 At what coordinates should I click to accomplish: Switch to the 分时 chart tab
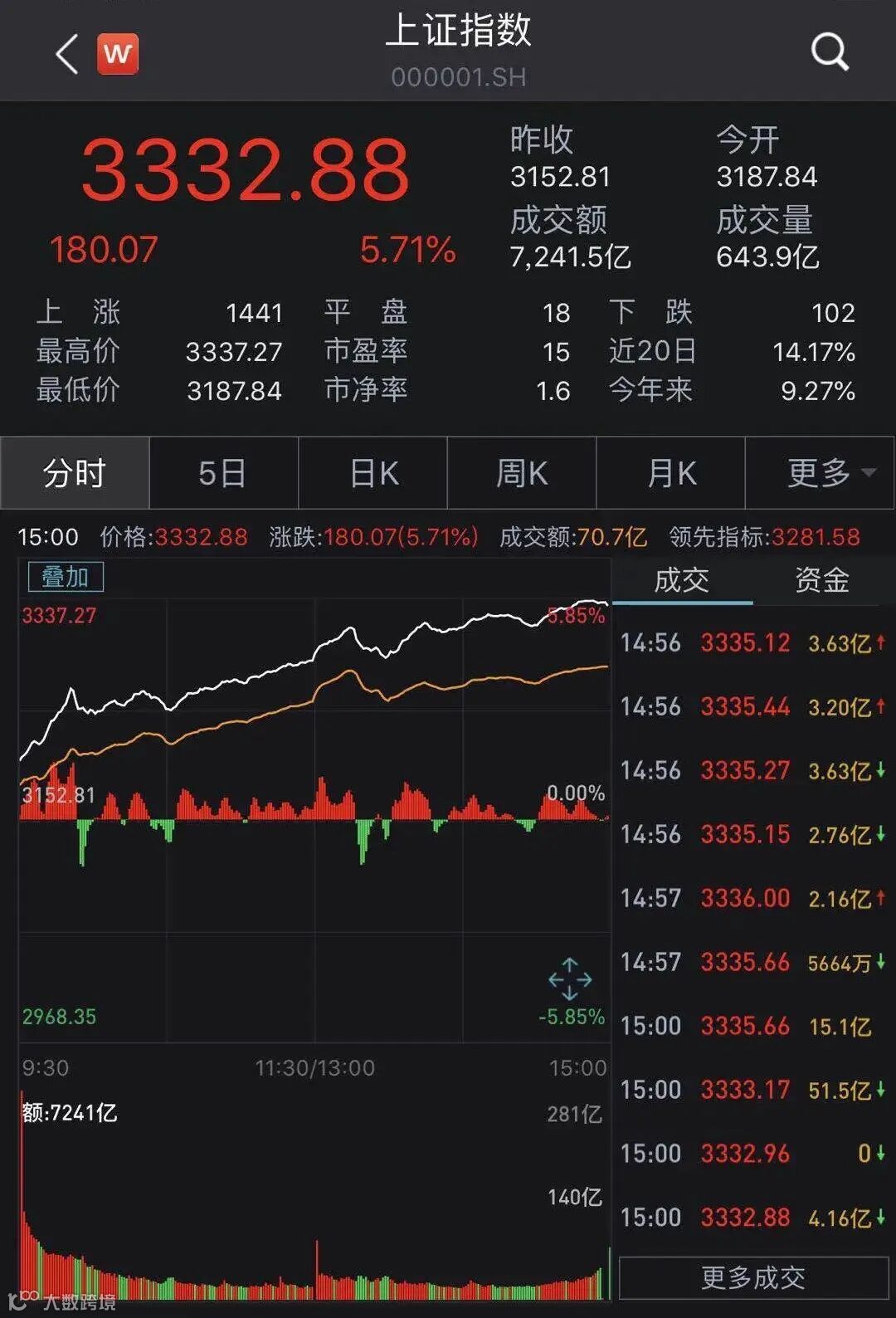click(75, 473)
